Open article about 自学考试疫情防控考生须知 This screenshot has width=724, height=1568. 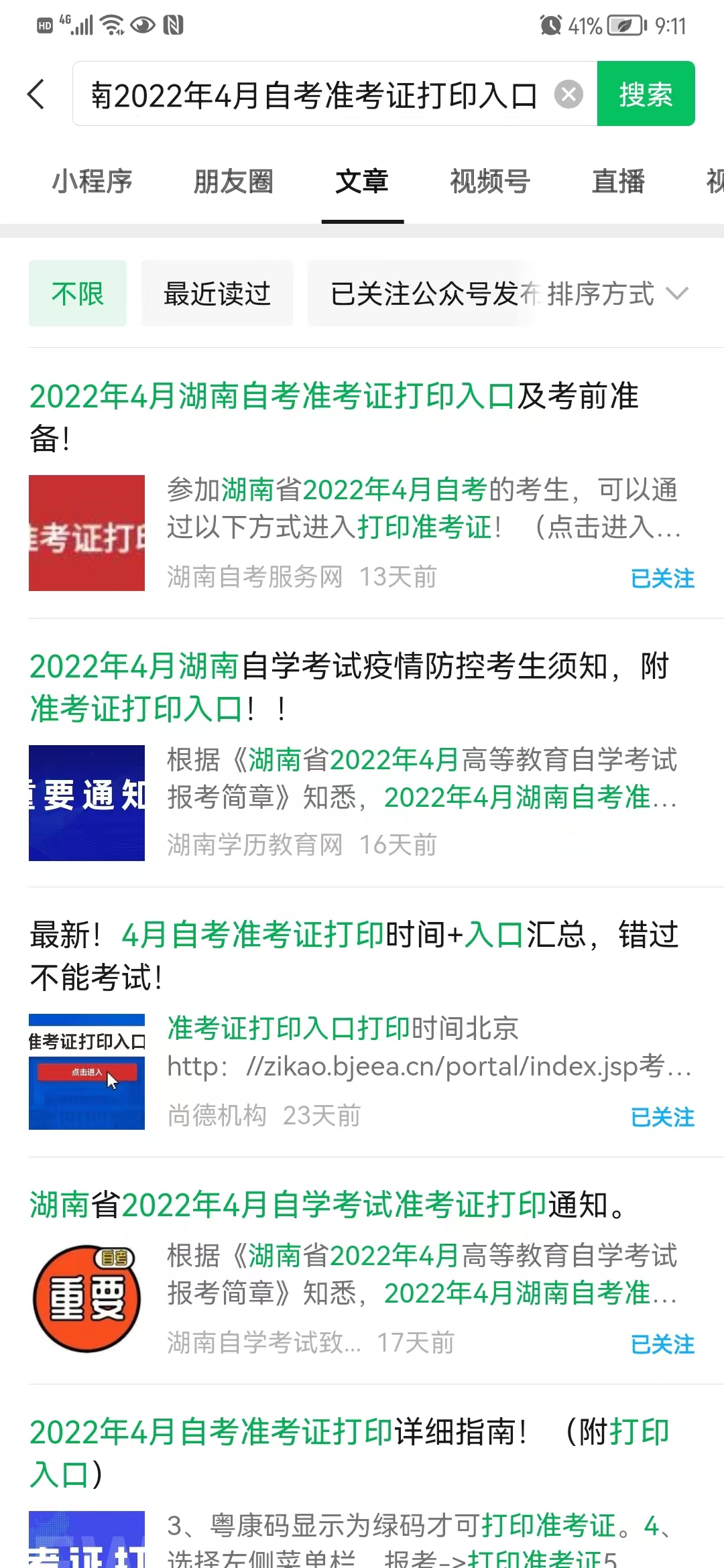[x=349, y=686]
